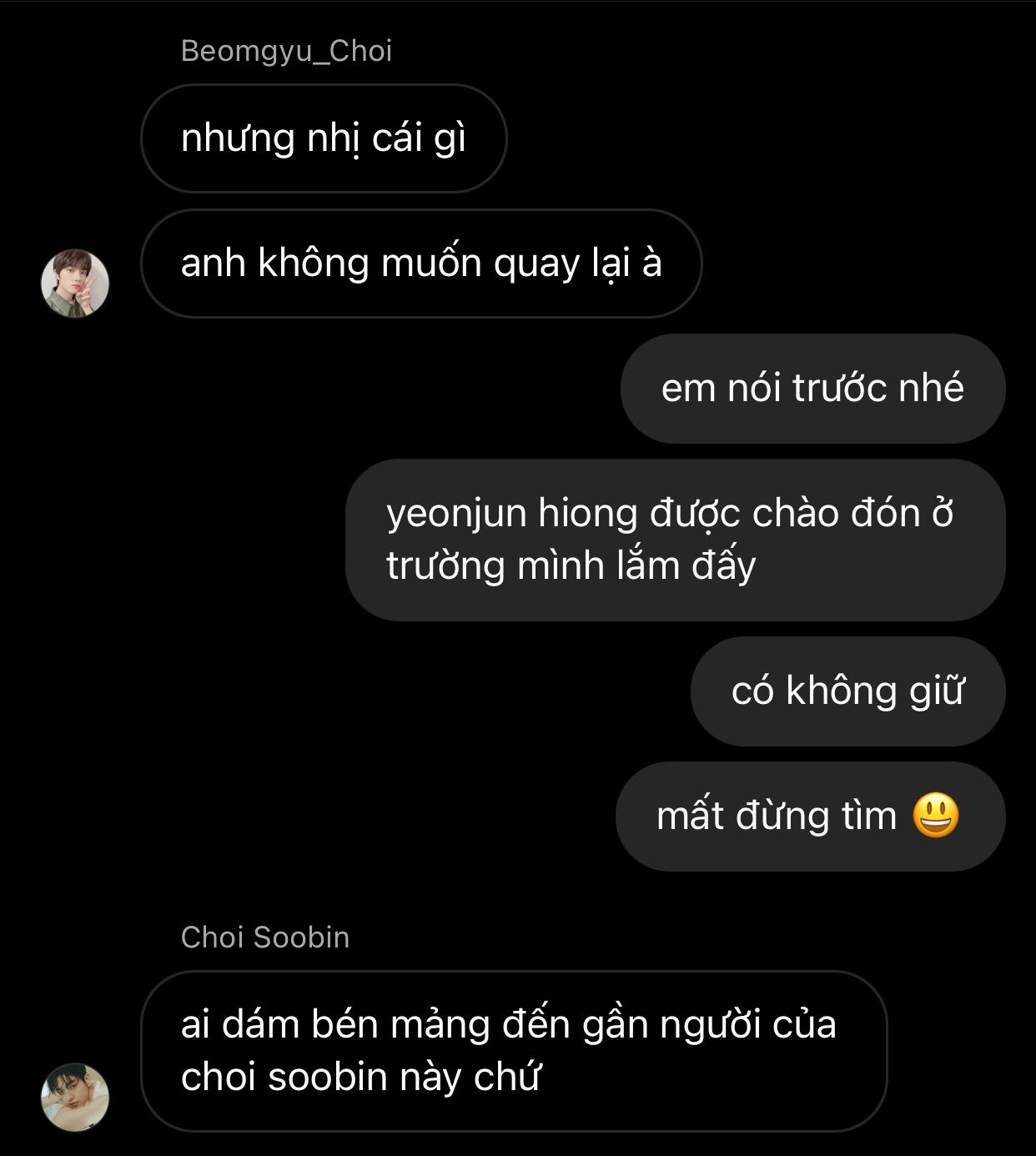
Task: Open Beomgyu_Choi's profile picture
Action: click(75, 283)
